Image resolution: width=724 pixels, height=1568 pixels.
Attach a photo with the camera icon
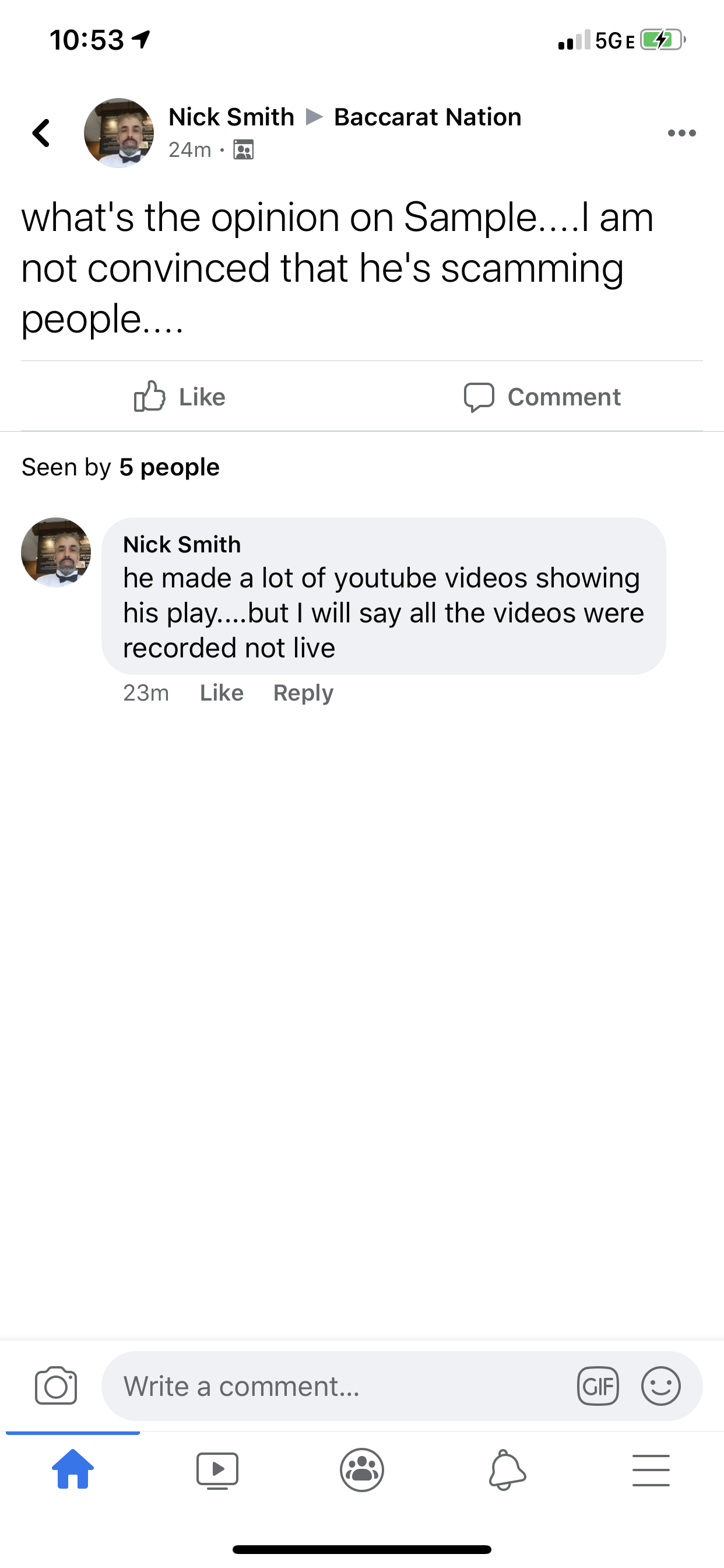[56, 1386]
